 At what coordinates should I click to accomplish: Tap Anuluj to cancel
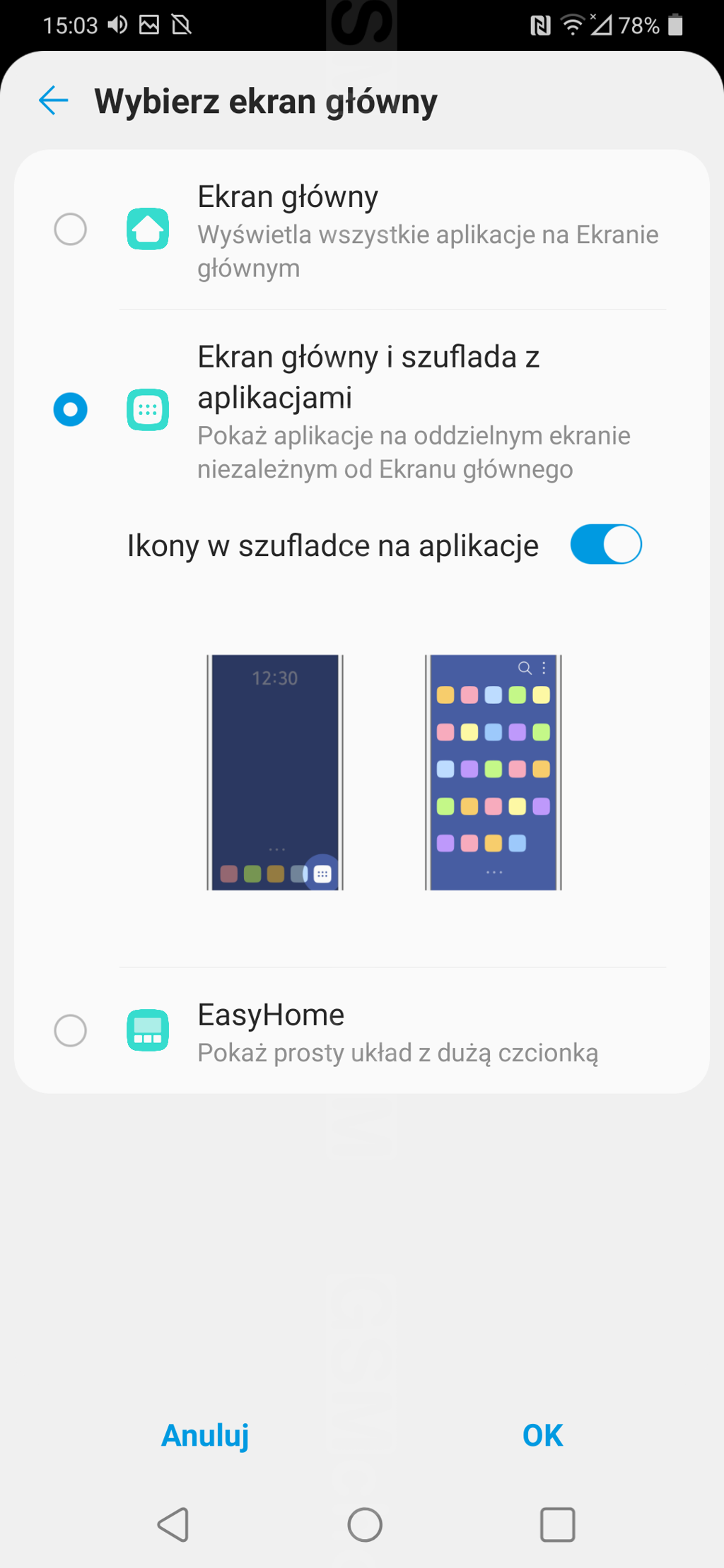point(205,1435)
